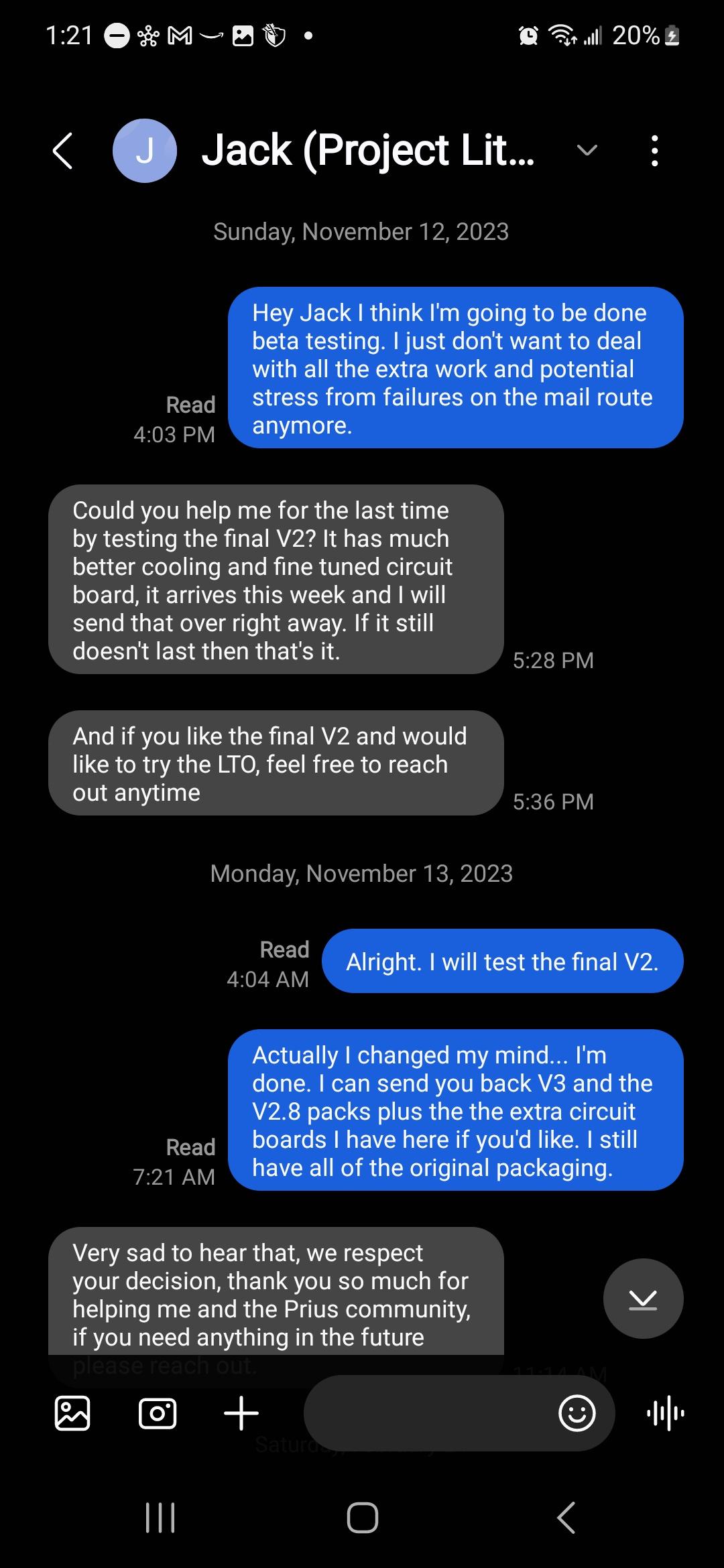Expand the conversation header chevron
The image size is (724, 1568).
tap(587, 151)
